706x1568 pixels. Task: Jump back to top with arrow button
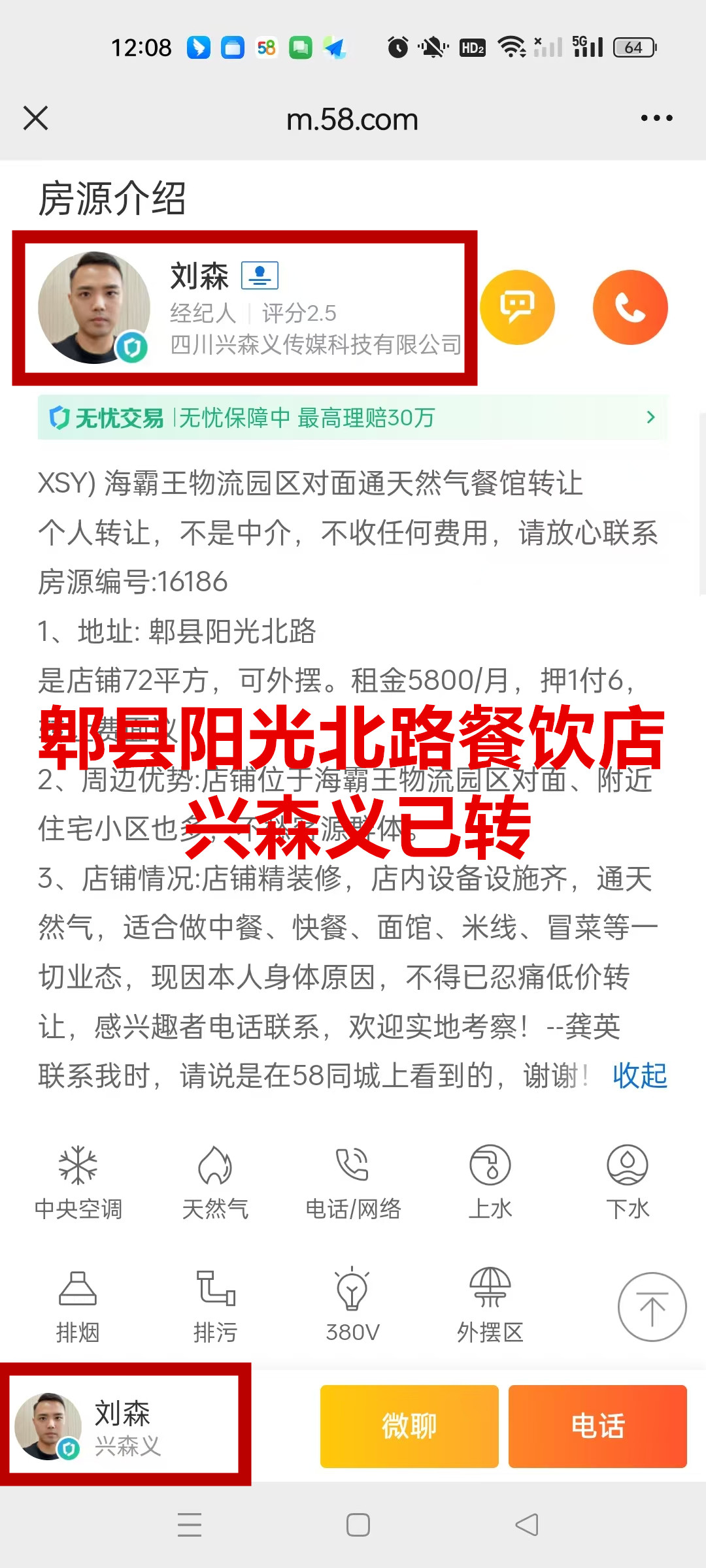point(652,1307)
